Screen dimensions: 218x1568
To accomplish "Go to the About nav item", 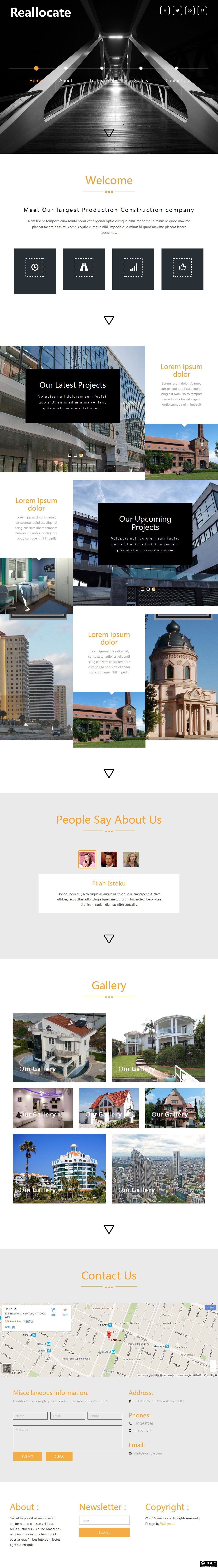I will coord(66,80).
